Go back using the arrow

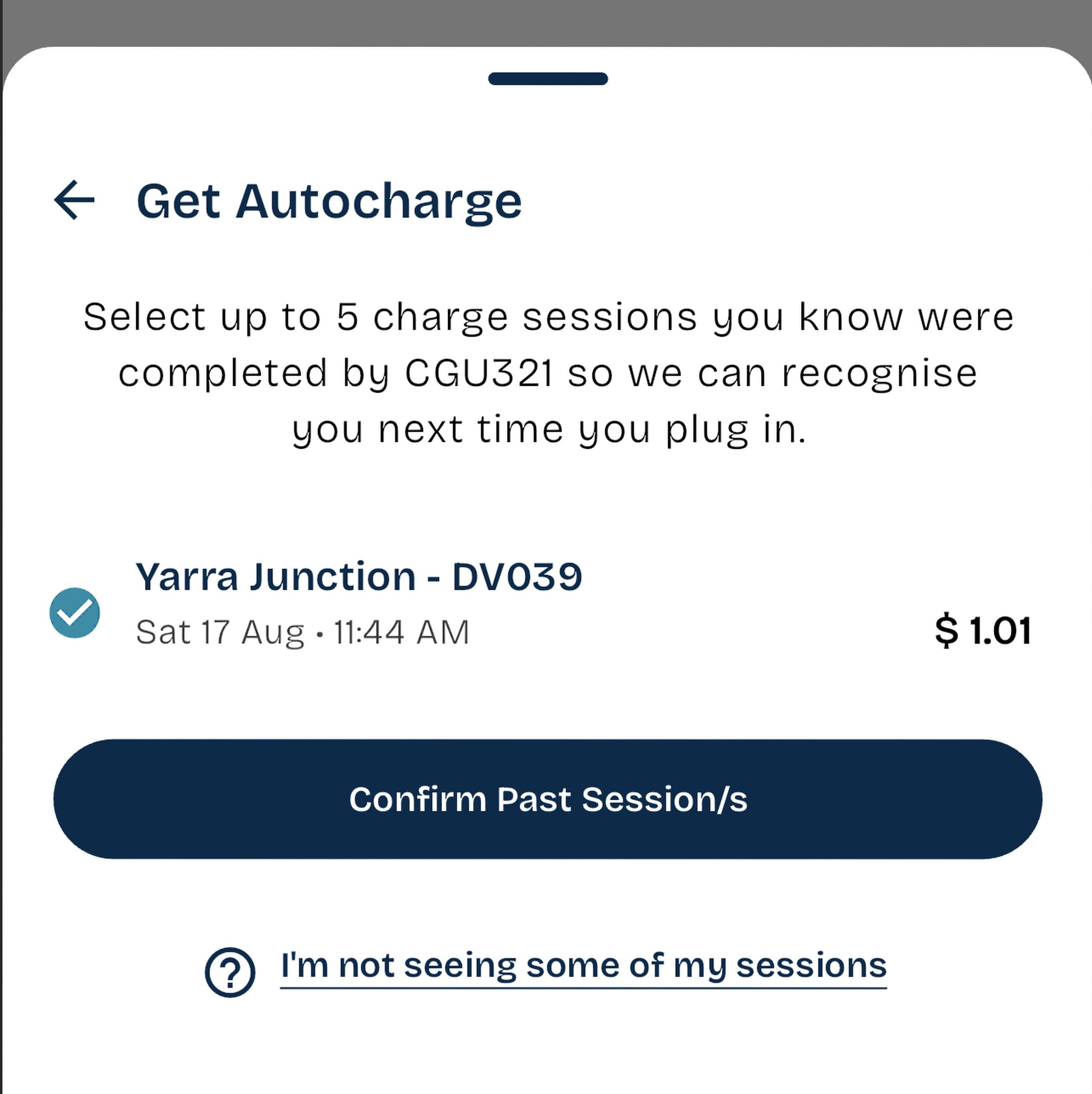click(x=74, y=200)
